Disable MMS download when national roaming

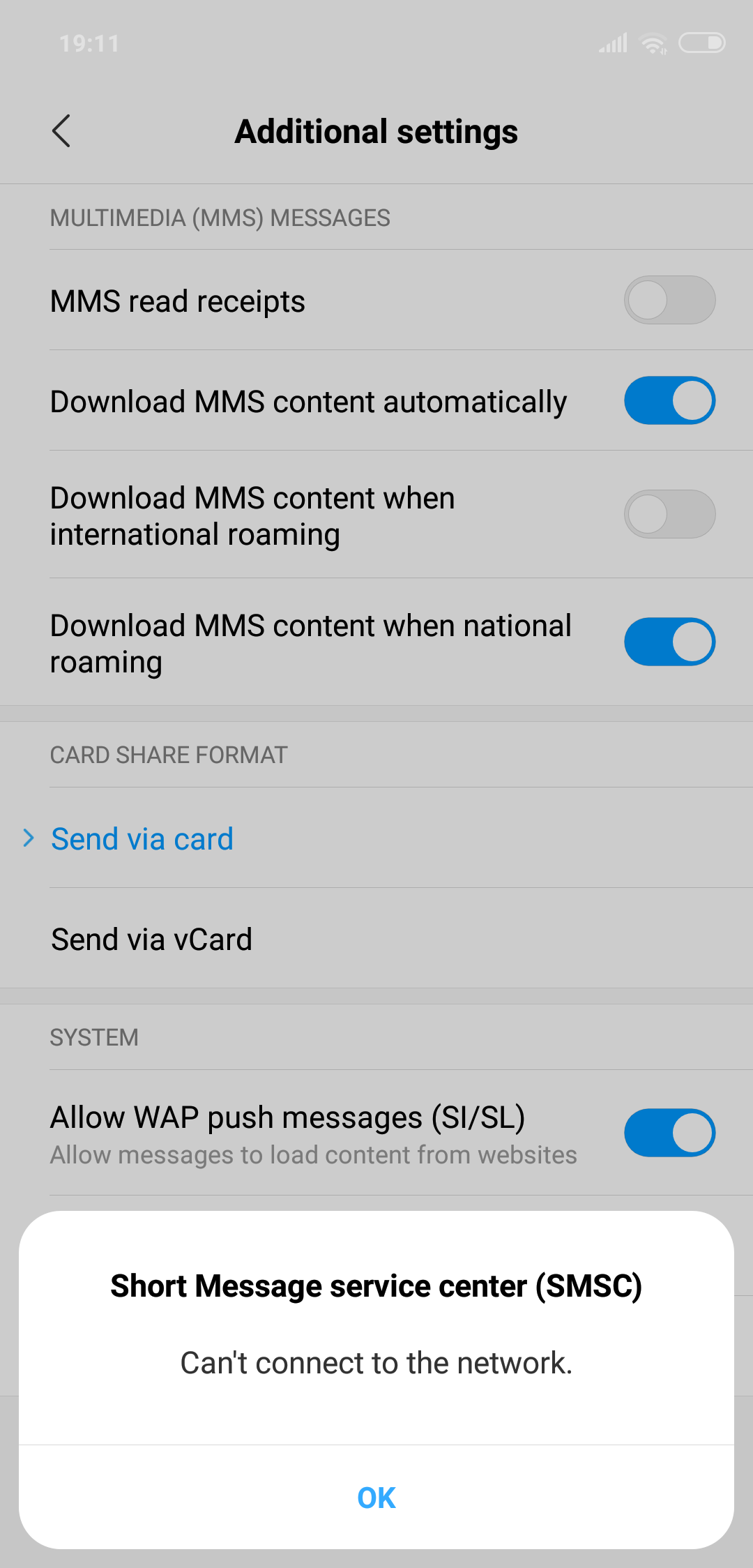point(669,642)
